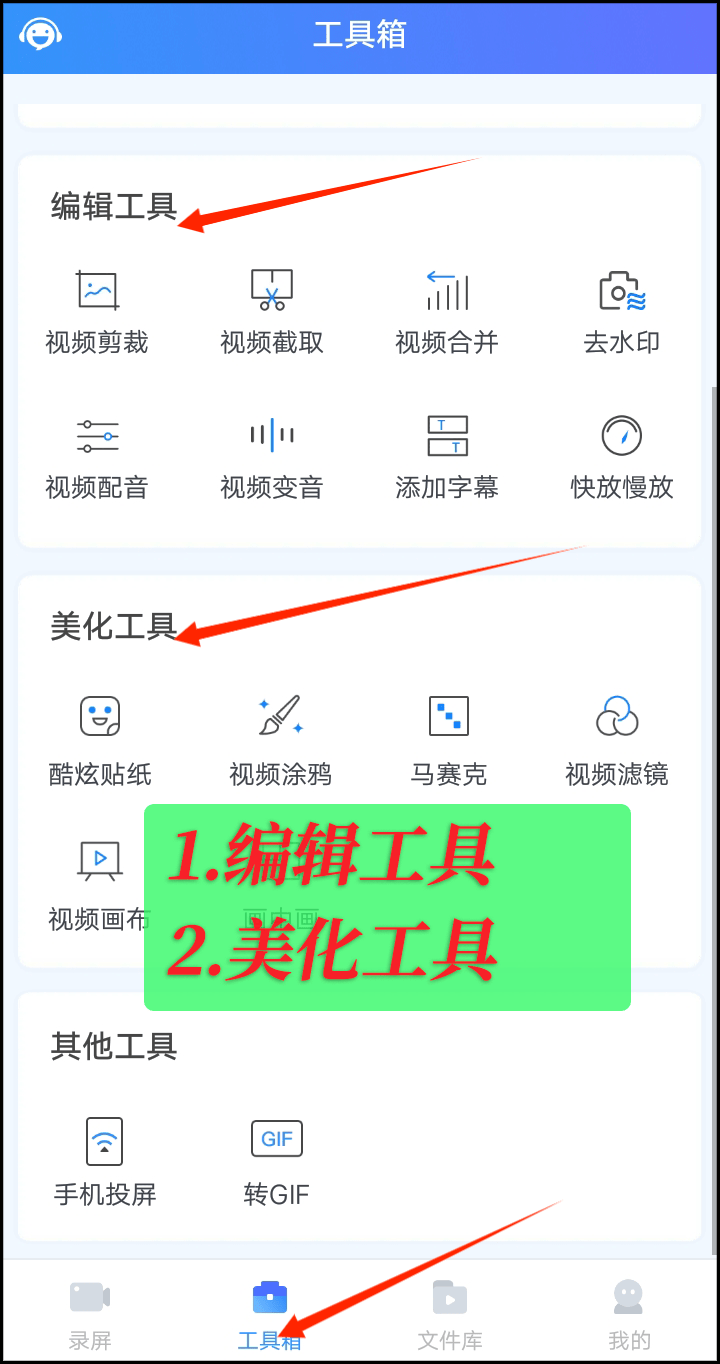This screenshot has width=720, height=1364.
Task: Open the 视频截取 tool
Action: coord(272,311)
